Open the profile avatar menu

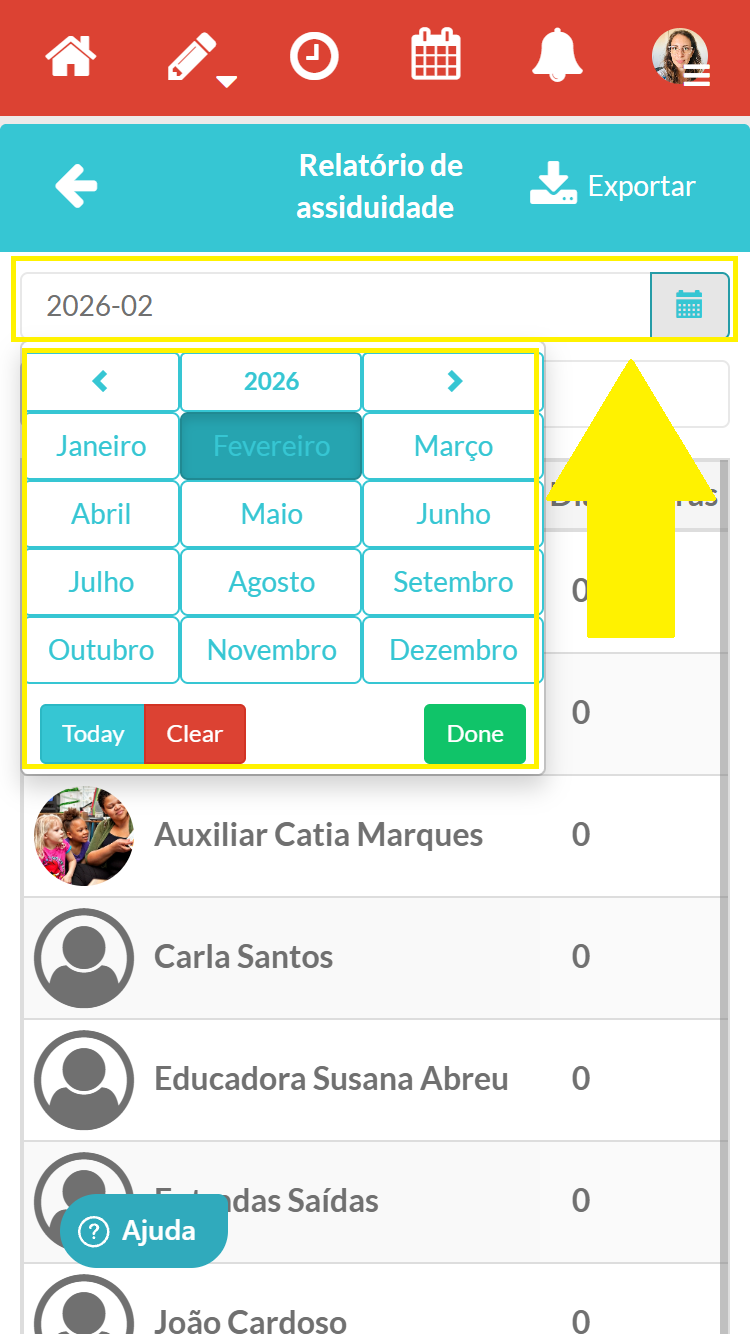click(x=681, y=57)
